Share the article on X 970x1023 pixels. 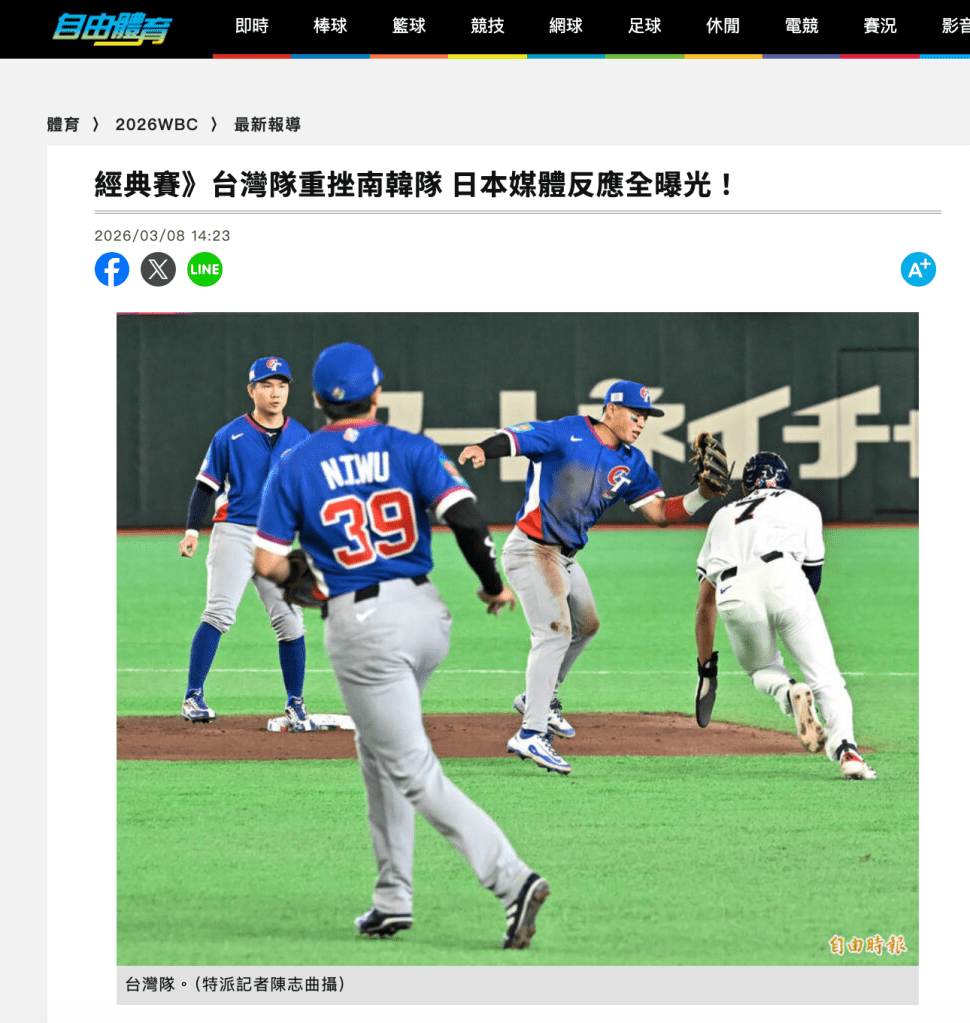point(158,269)
